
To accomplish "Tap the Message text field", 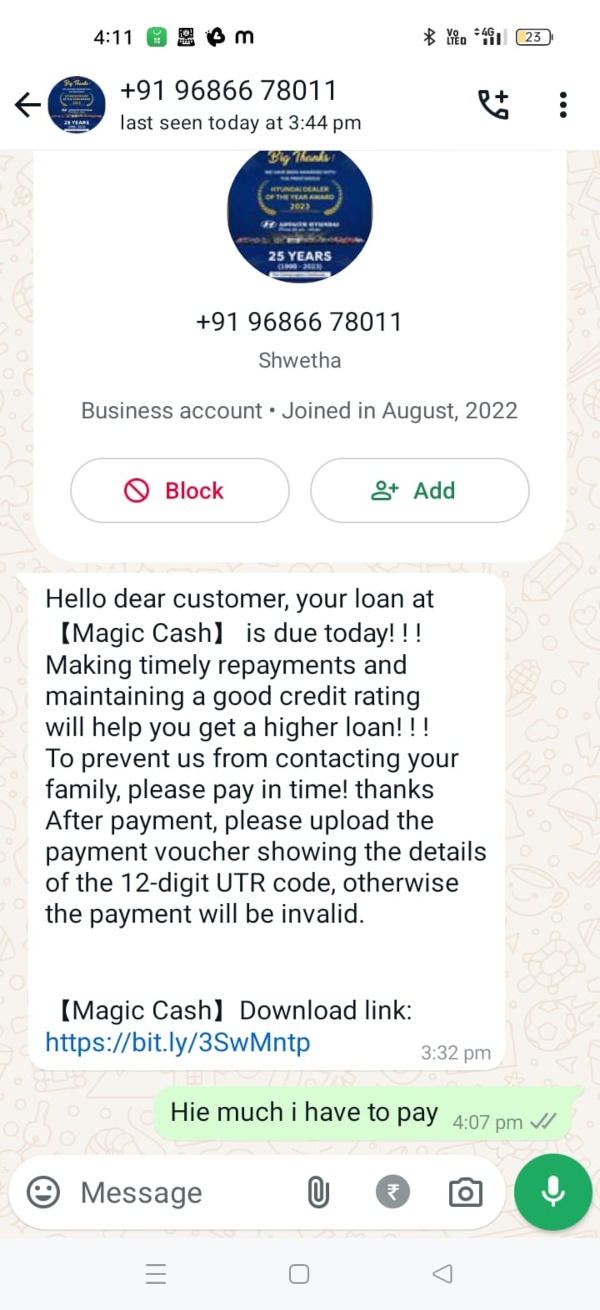I will click(x=180, y=1192).
